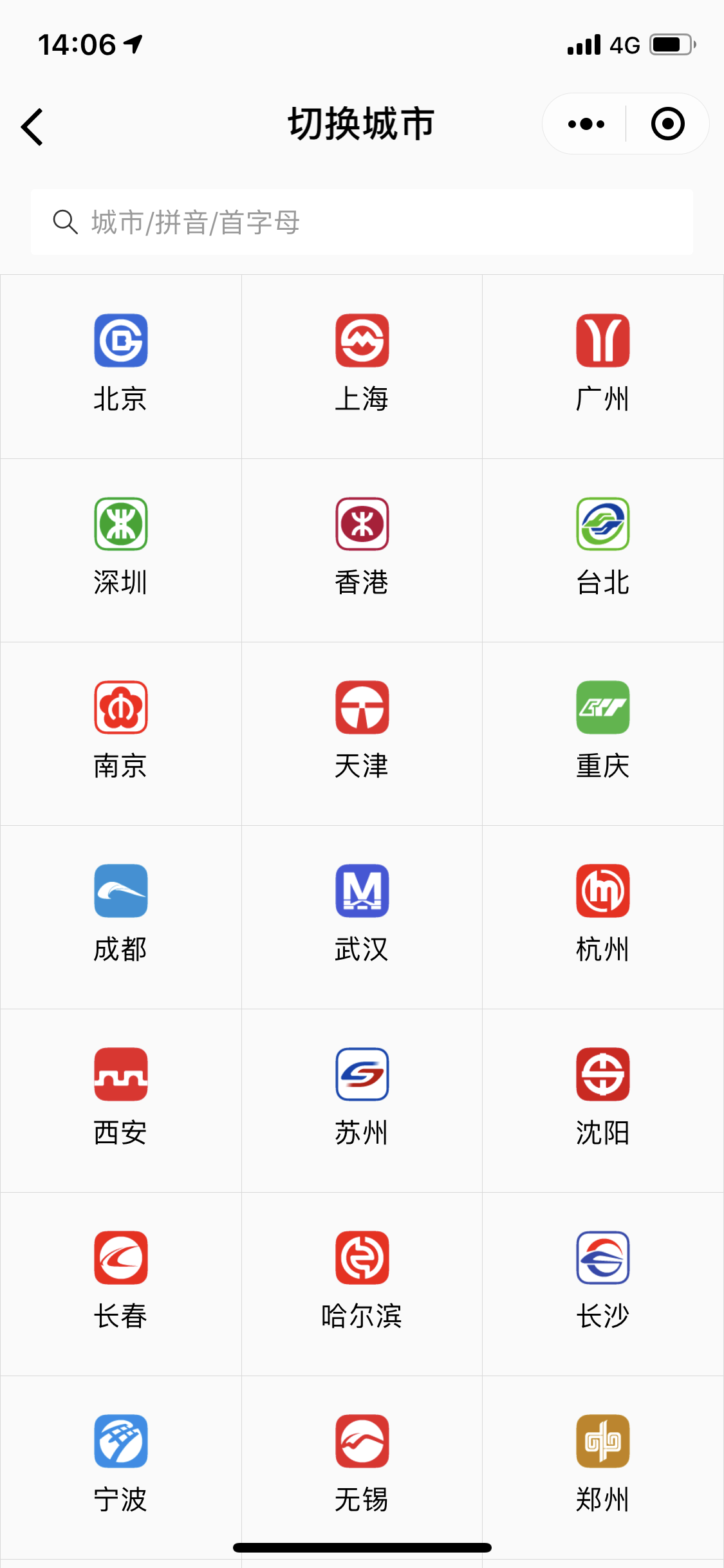The height and width of the screenshot is (1568, 724).
Task: Switch to 西安
Action: click(121, 1100)
